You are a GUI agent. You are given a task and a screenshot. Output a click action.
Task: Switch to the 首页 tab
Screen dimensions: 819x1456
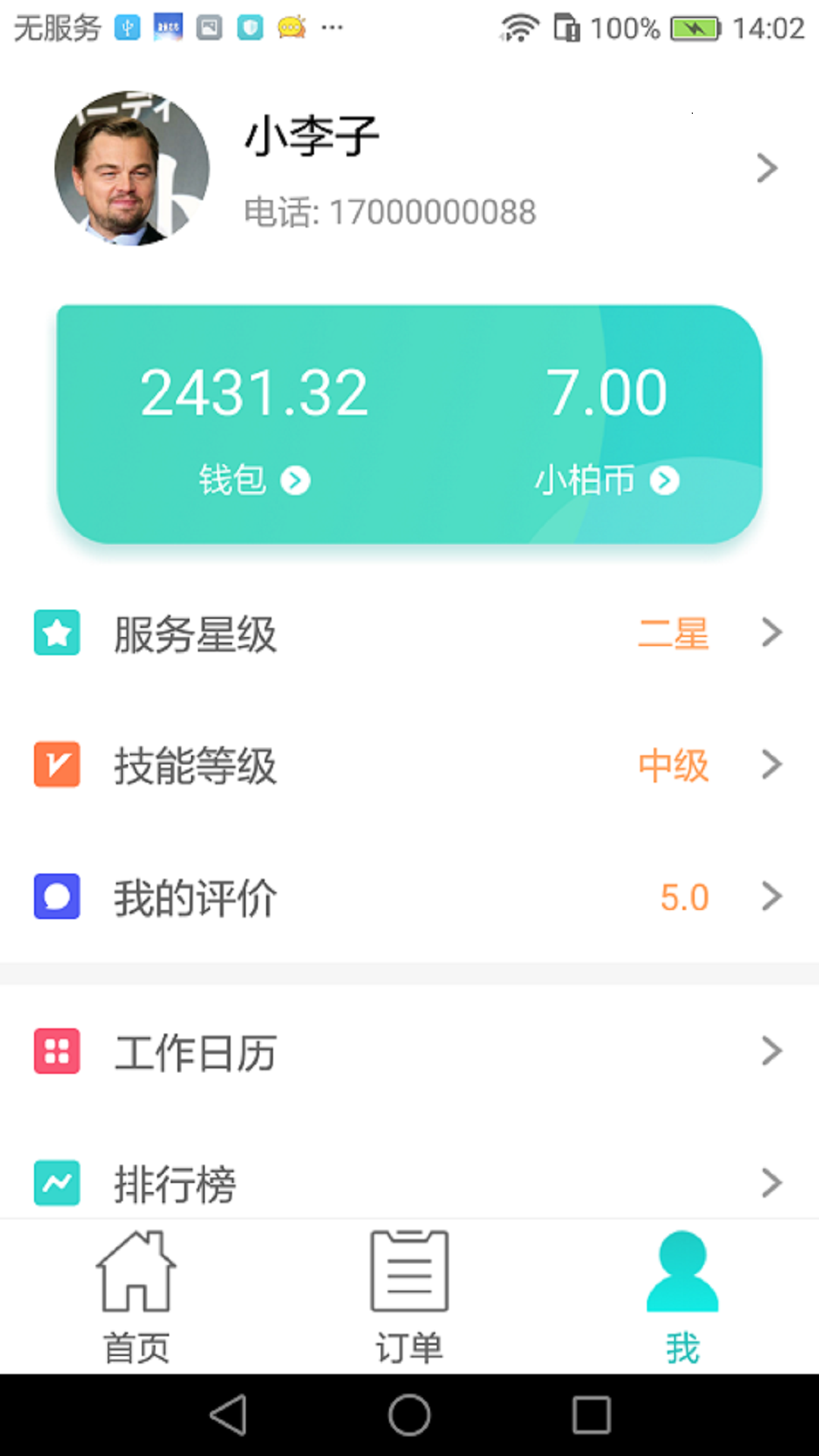(x=136, y=1297)
